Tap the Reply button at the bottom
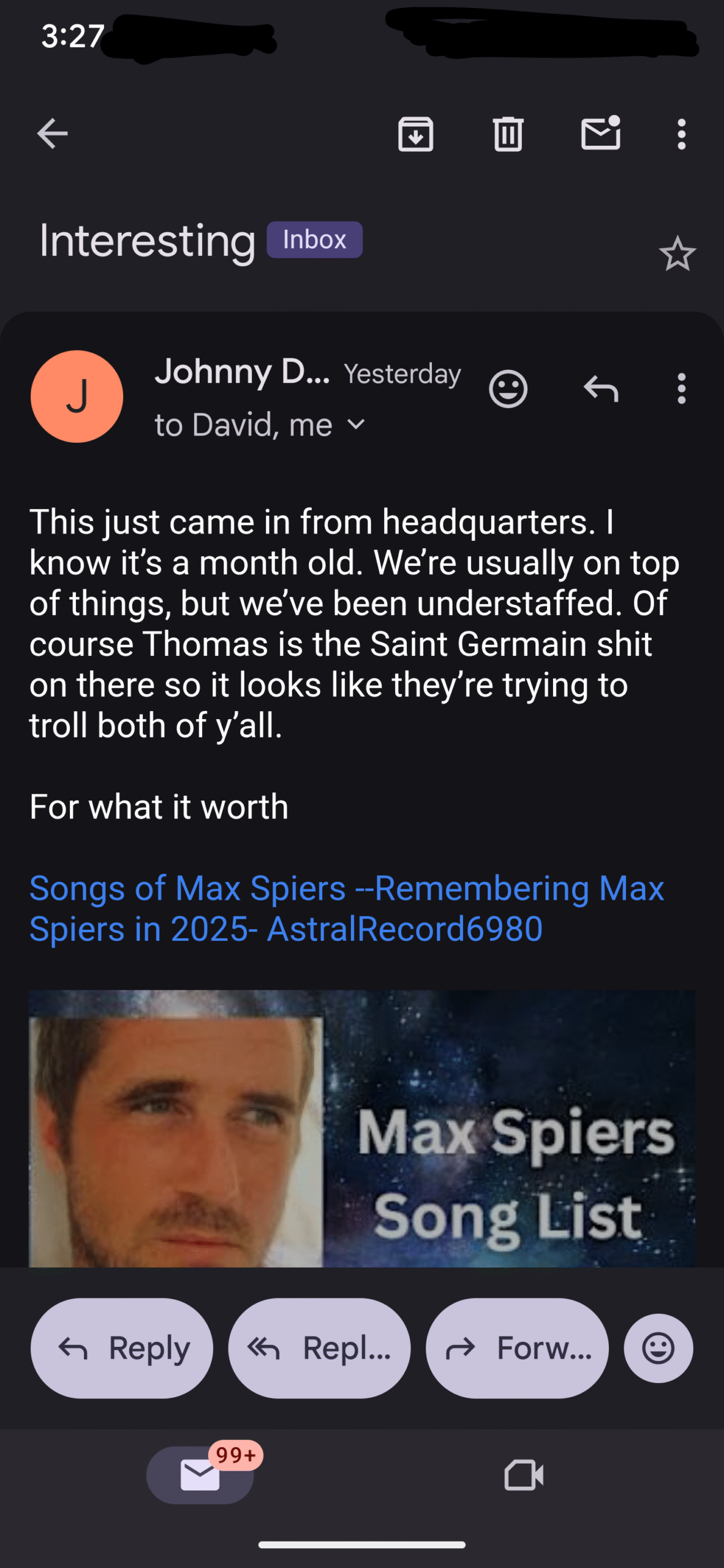 (122, 1348)
